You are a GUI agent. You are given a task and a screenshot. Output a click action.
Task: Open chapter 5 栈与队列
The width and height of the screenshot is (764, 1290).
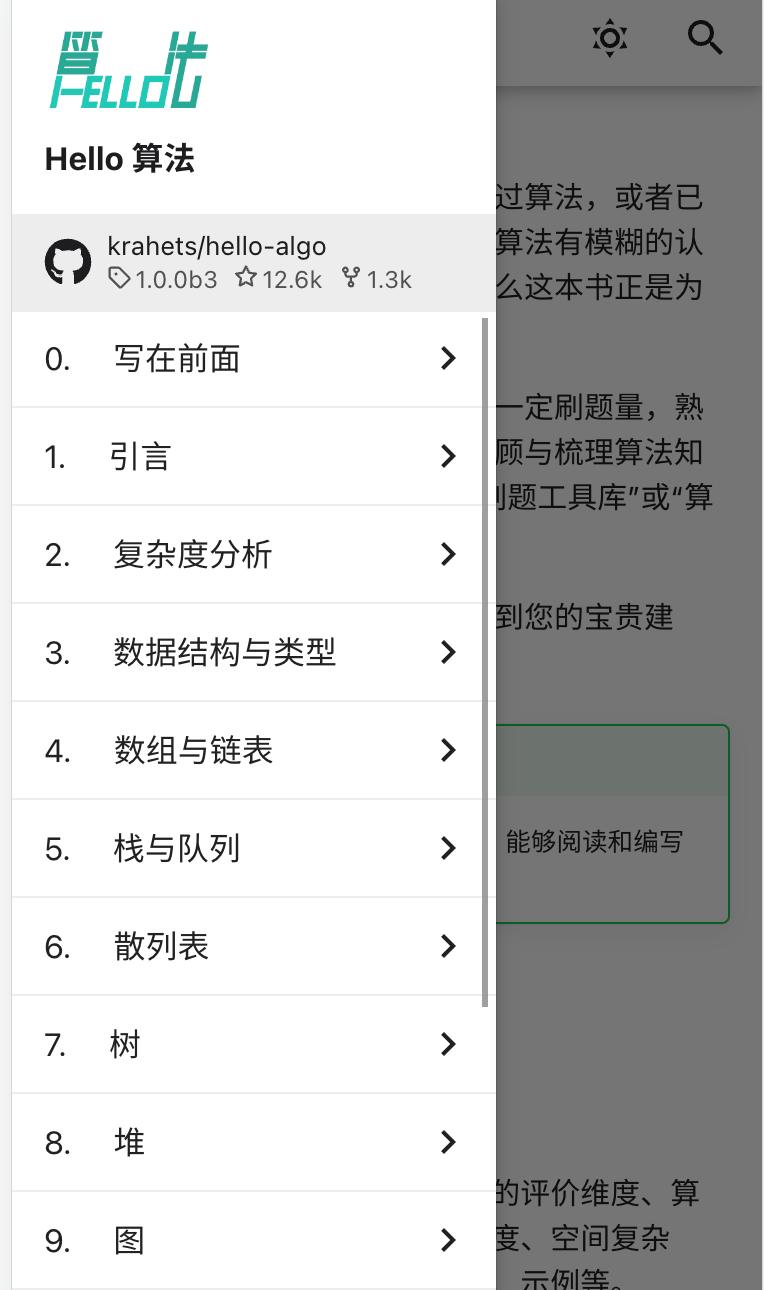(x=254, y=849)
